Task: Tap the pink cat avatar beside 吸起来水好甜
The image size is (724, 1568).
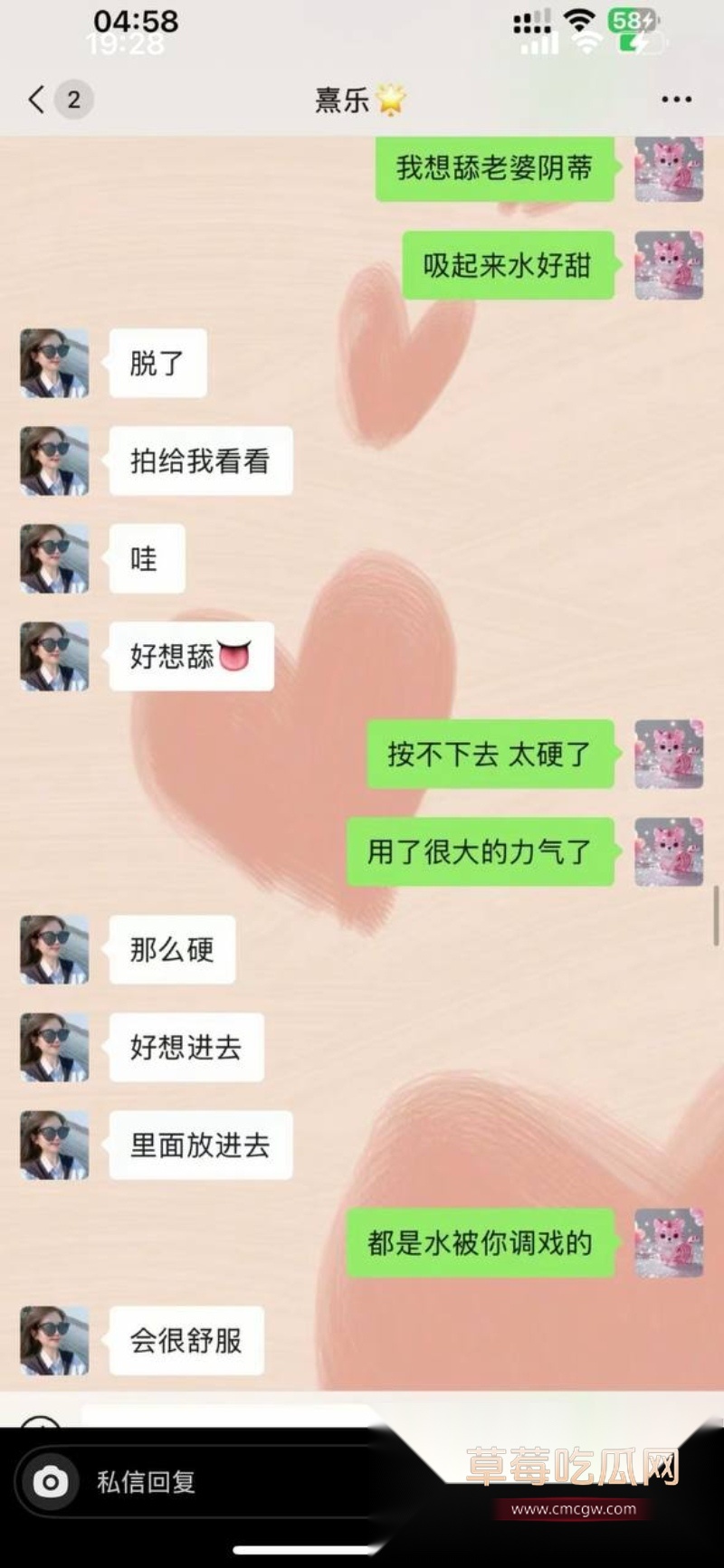Action: tap(668, 265)
